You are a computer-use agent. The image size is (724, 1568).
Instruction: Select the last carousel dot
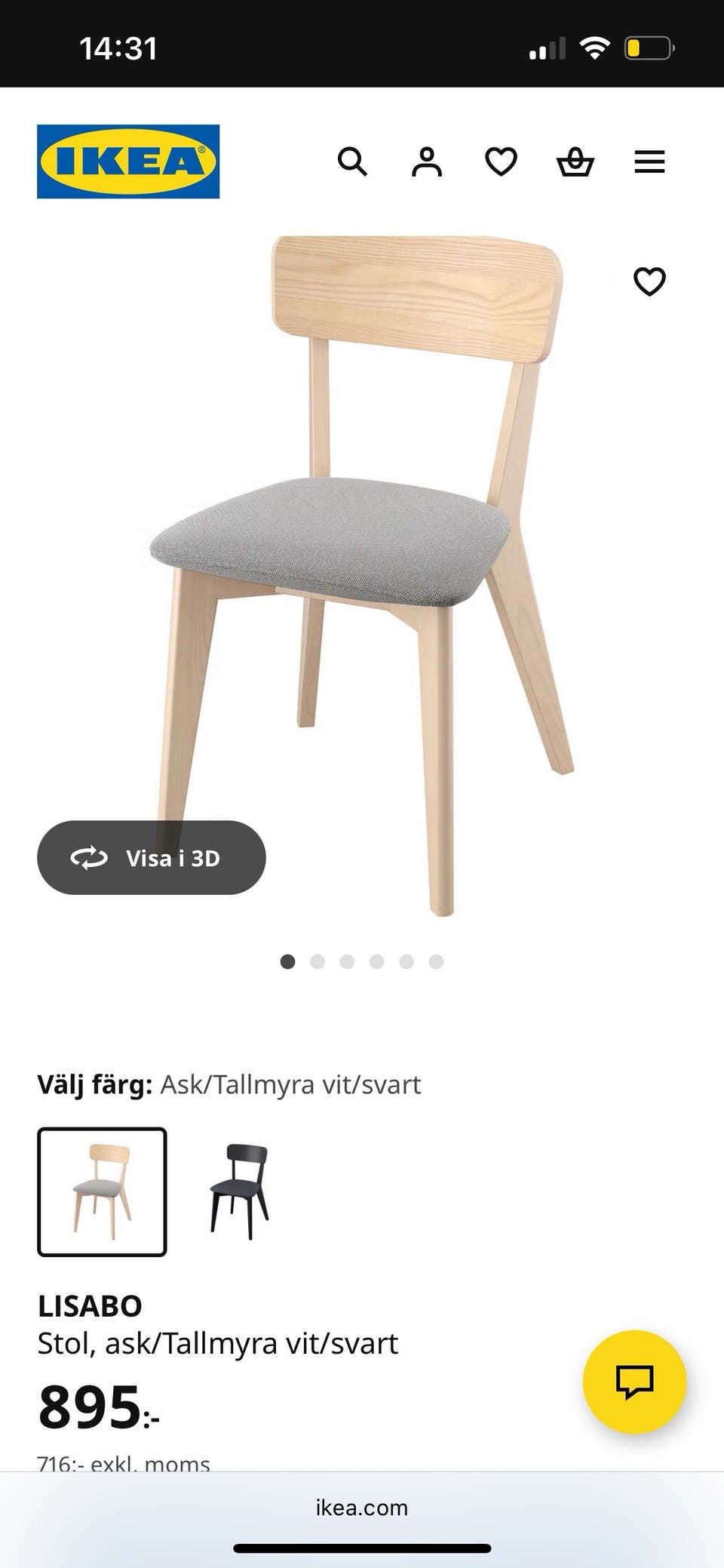[436, 961]
